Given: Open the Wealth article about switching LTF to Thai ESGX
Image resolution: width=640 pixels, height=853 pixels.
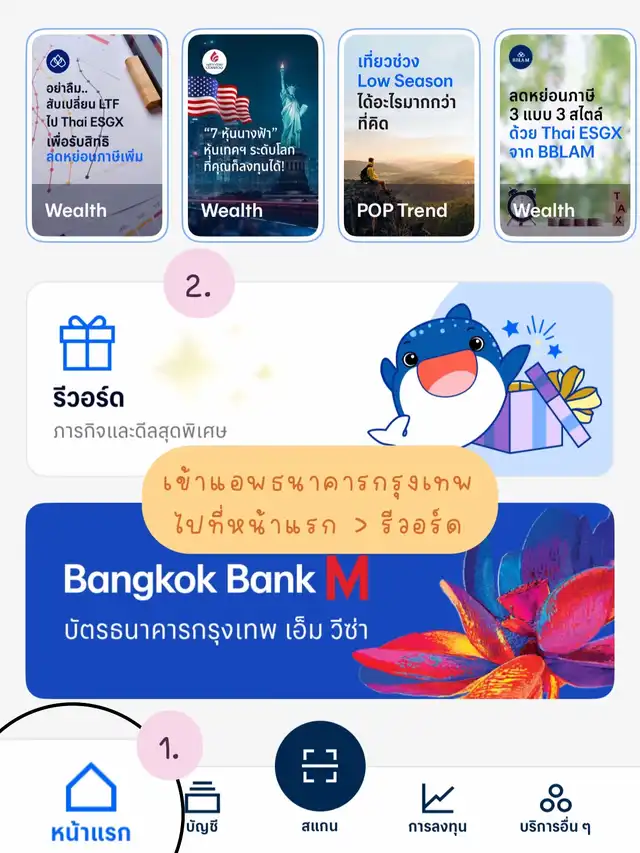Looking at the screenshot, I should pos(96,135).
